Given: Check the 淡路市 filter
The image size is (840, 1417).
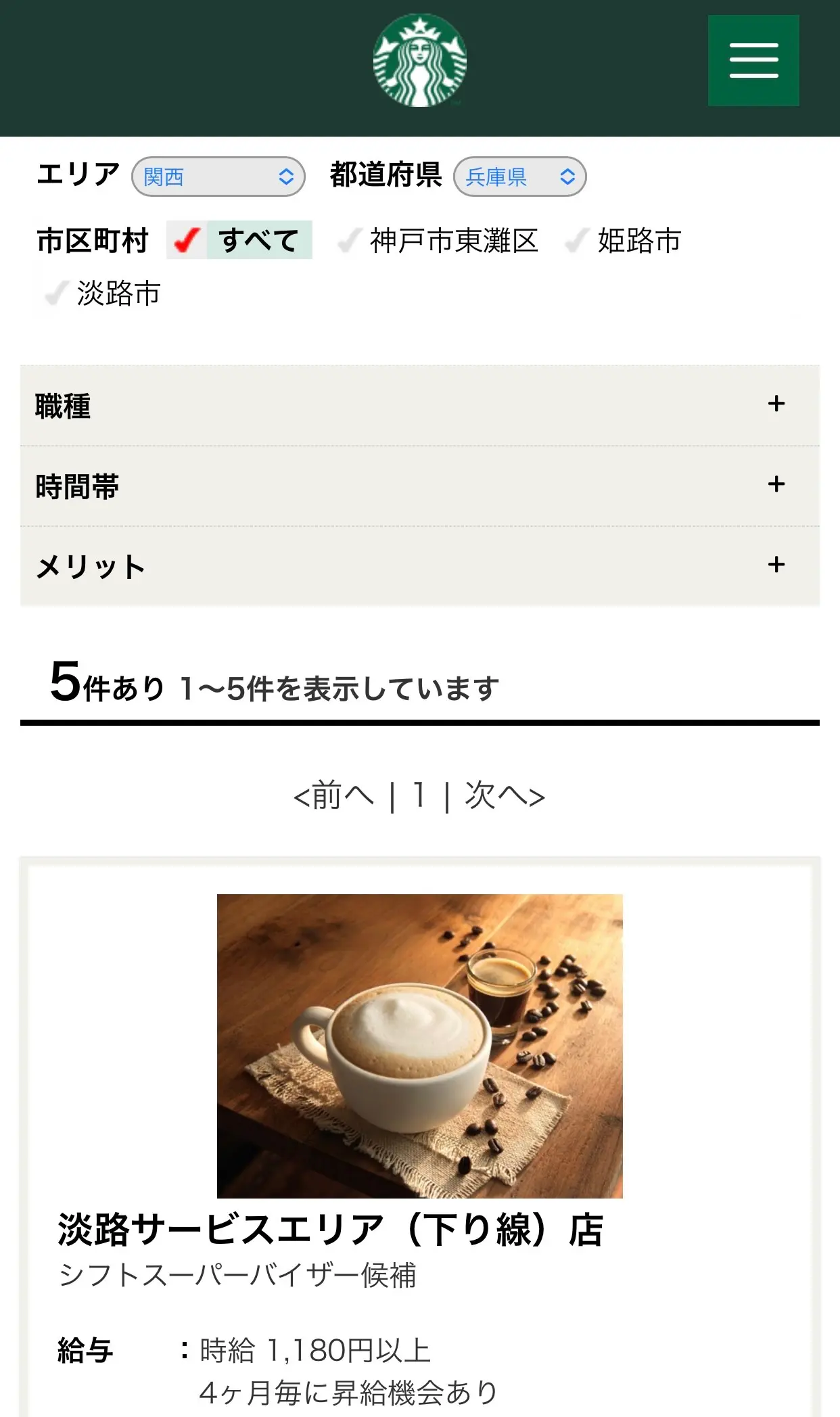Looking at the screenshot, I should coord(101,294).
